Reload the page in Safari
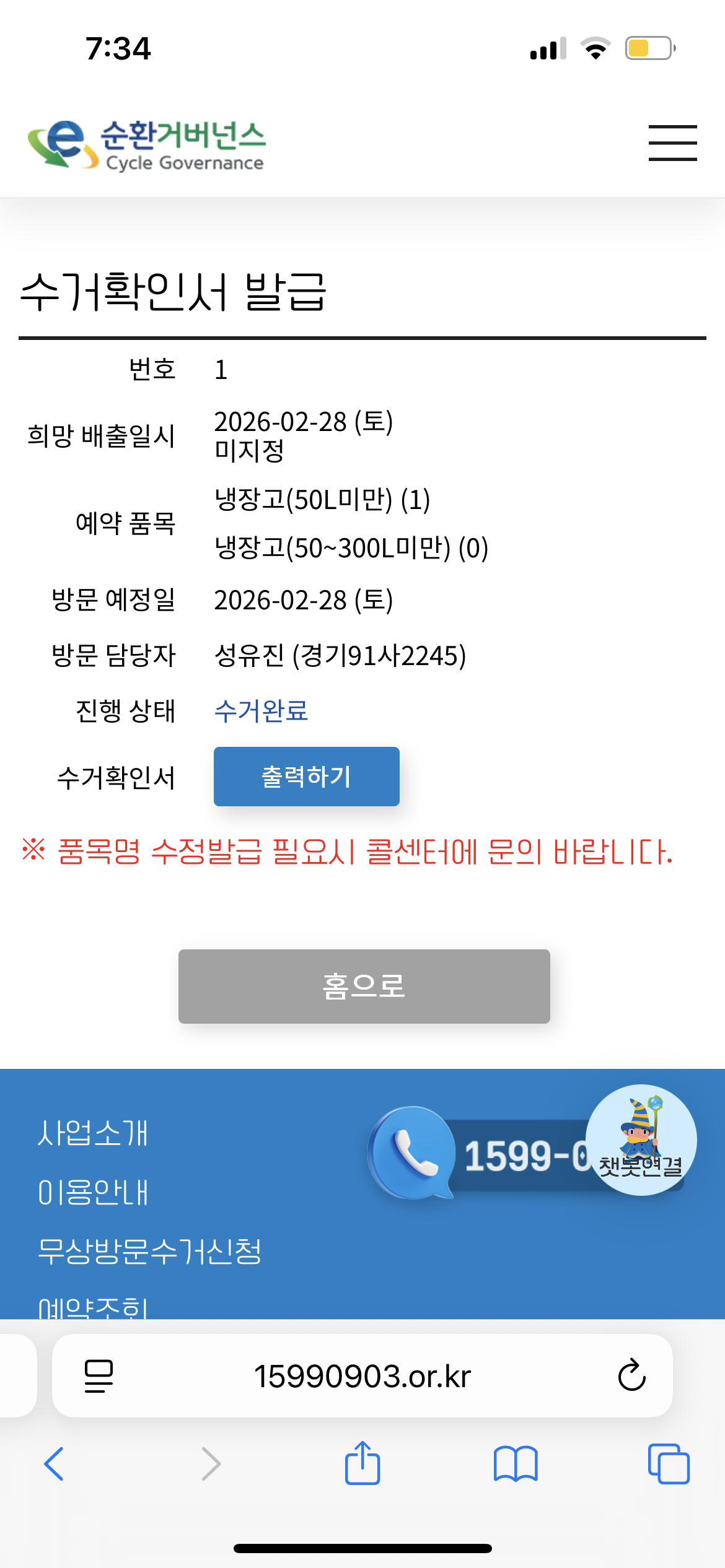This screenshot has width=725, height=1568. [x=631, y=1375]
